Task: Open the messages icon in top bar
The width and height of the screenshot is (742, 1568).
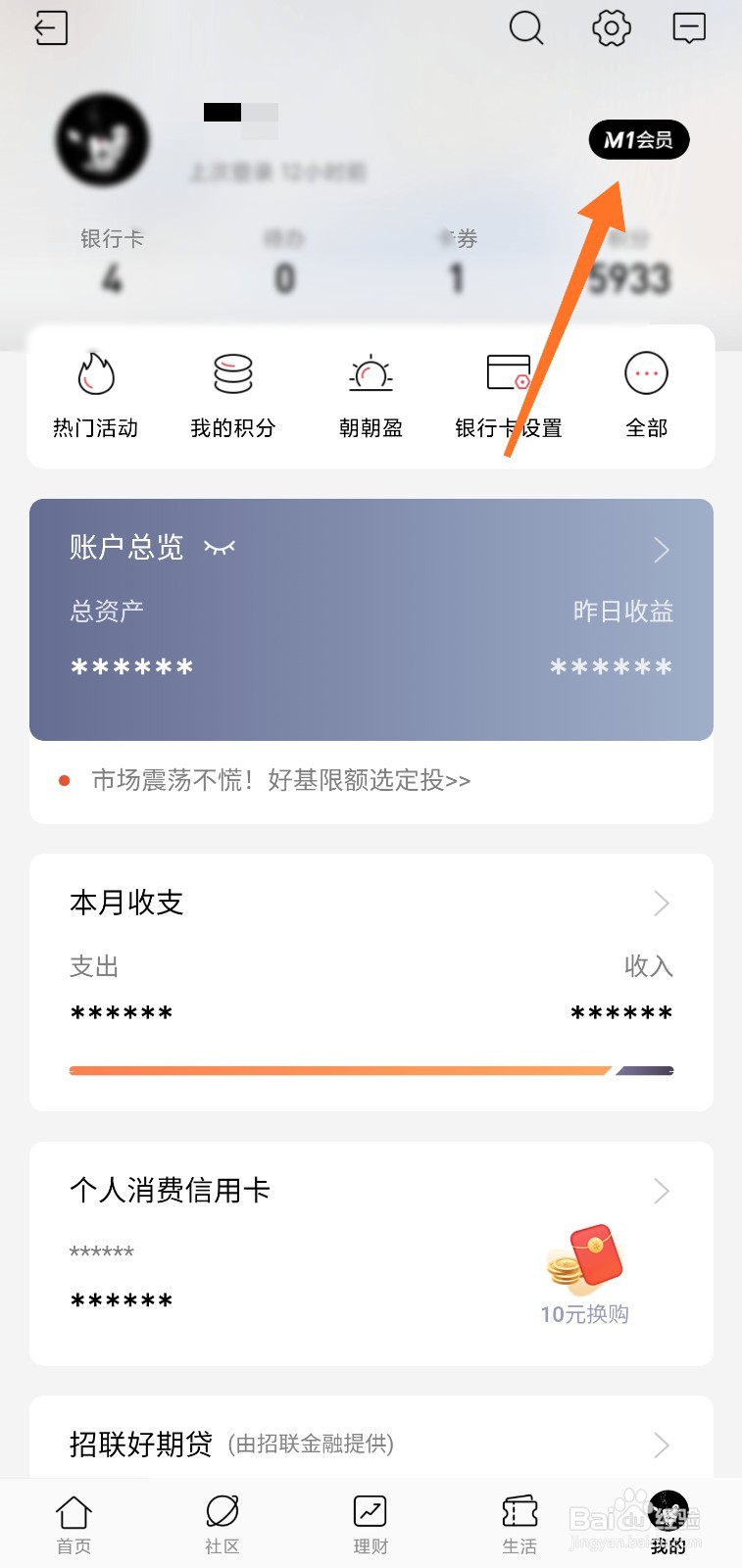Action: tap(689, 29)
